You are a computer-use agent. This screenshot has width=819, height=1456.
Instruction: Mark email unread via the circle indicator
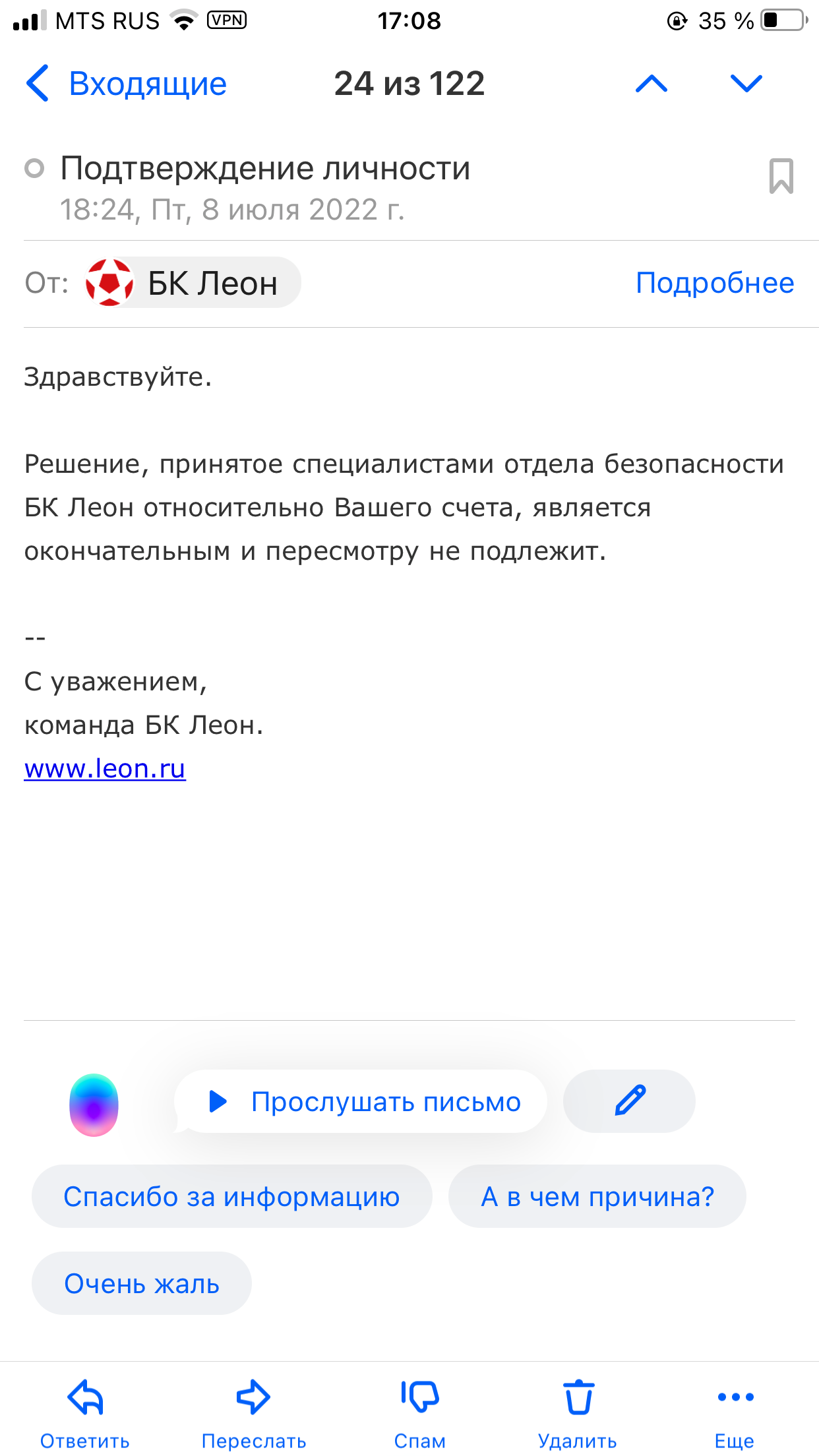[x=34, y=169]
